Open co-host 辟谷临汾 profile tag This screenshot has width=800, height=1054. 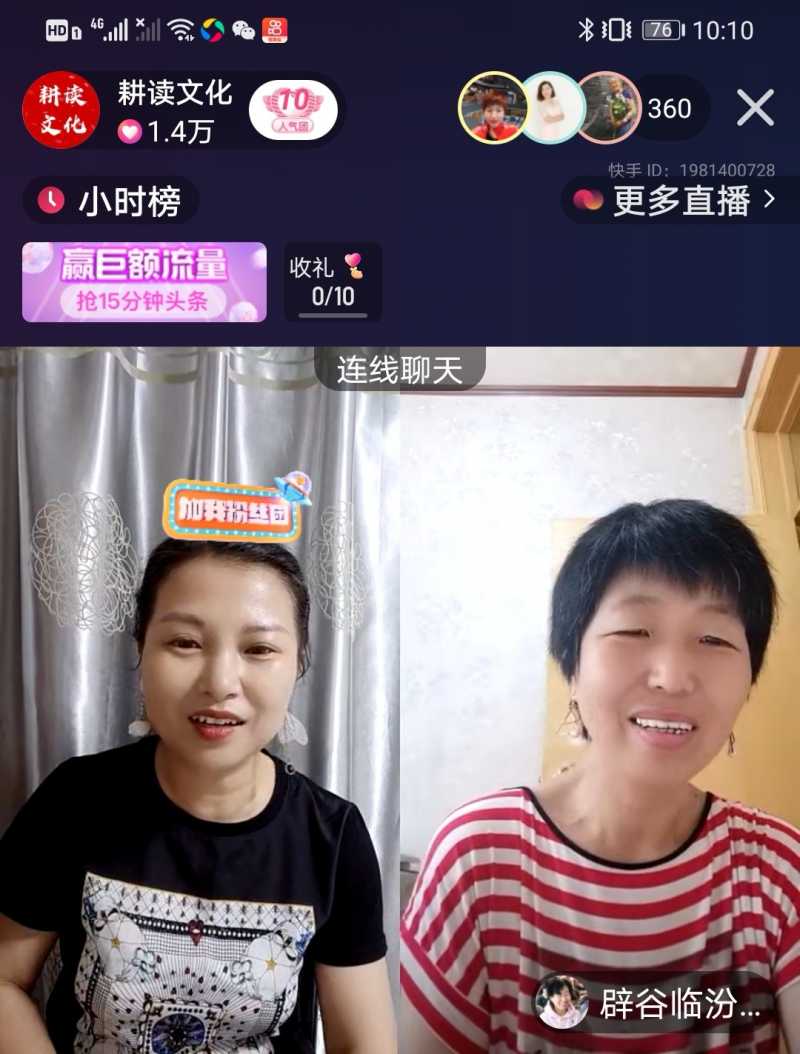click(657, 1003)
